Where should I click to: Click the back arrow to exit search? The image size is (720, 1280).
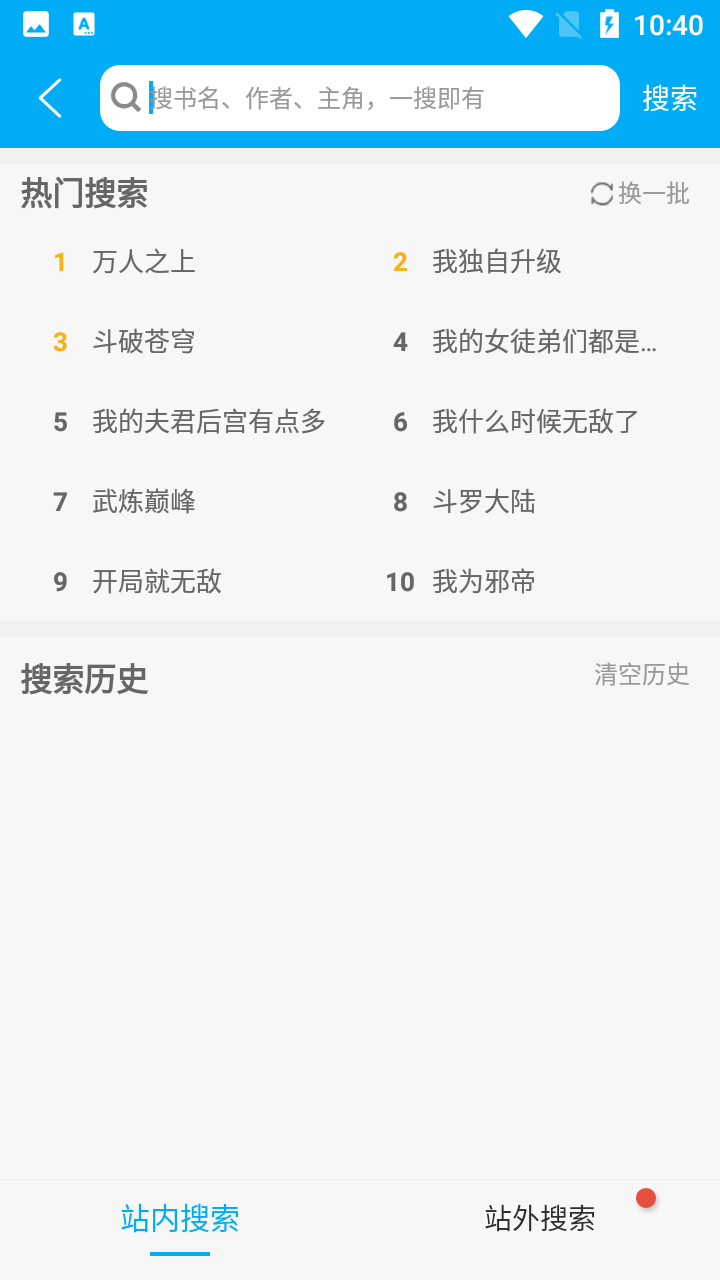[50, 97]
